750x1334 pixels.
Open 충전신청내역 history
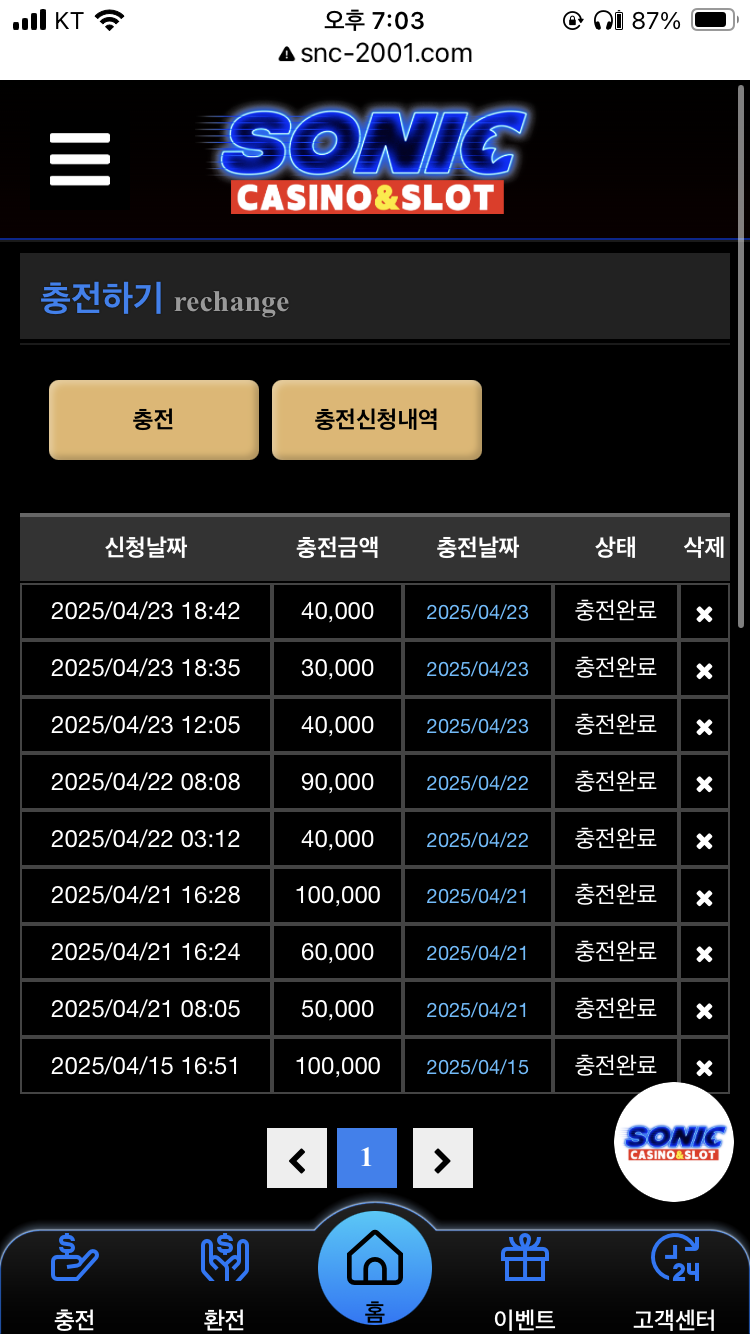[x=377, y=420]
